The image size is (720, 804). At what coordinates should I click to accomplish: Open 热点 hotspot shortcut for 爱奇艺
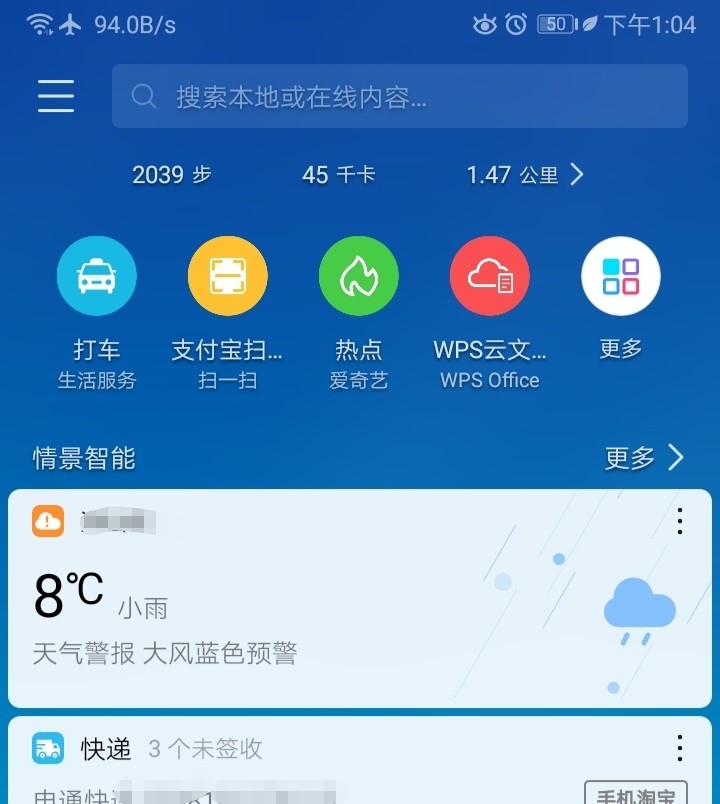(x=359, y=275)
